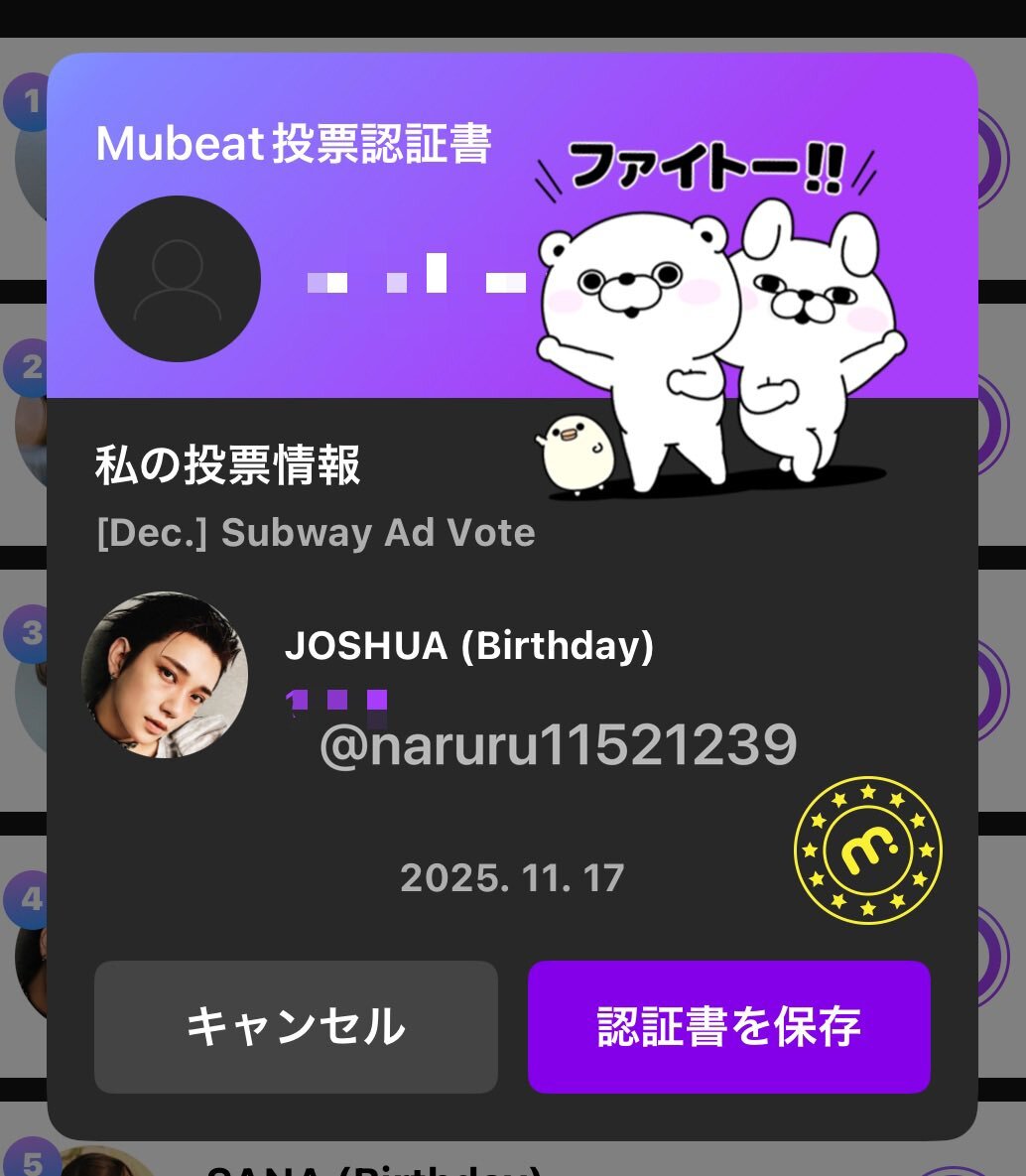Image resolution: width=1026 pixels, height=1176 pixels.
Task: Tap the キャンセル button
Action: [x=296, y=1026]
